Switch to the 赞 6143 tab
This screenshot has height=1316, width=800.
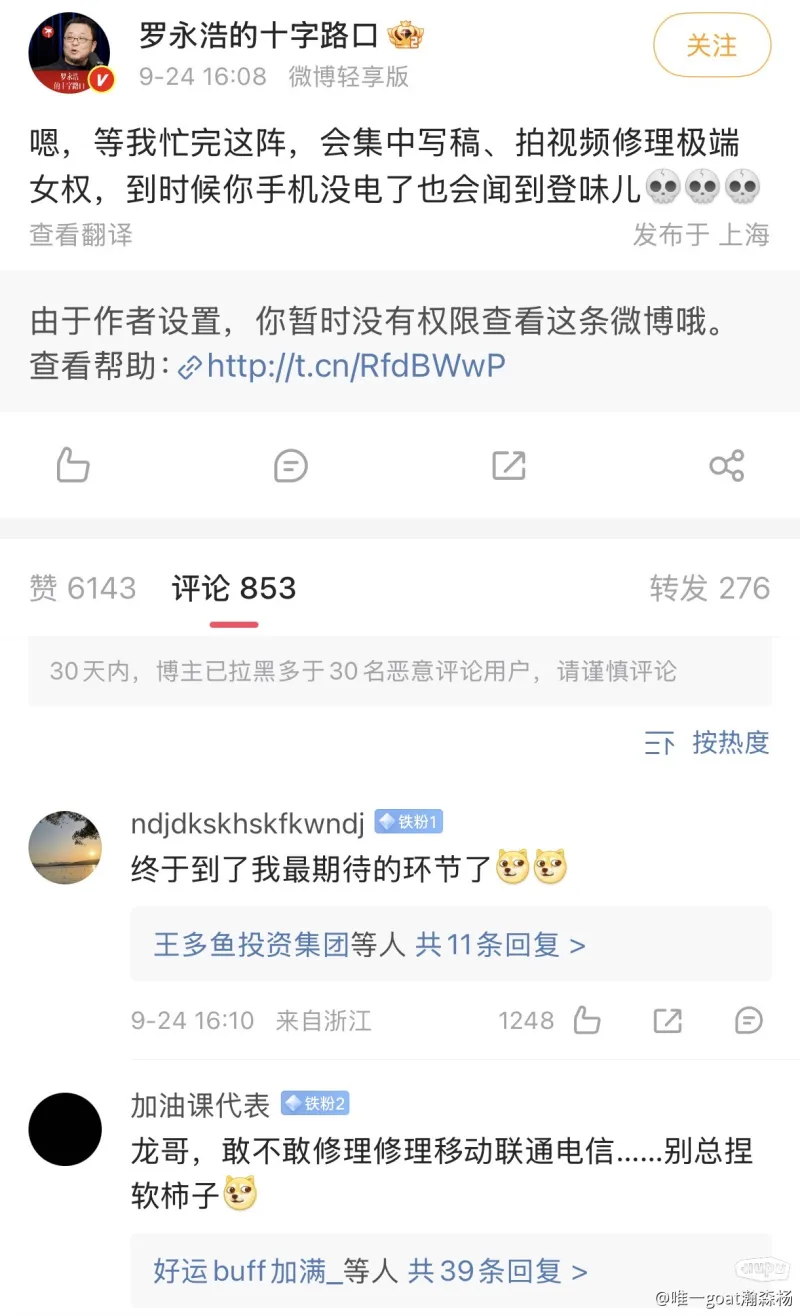pyautogui.click(x=82, y=588)
